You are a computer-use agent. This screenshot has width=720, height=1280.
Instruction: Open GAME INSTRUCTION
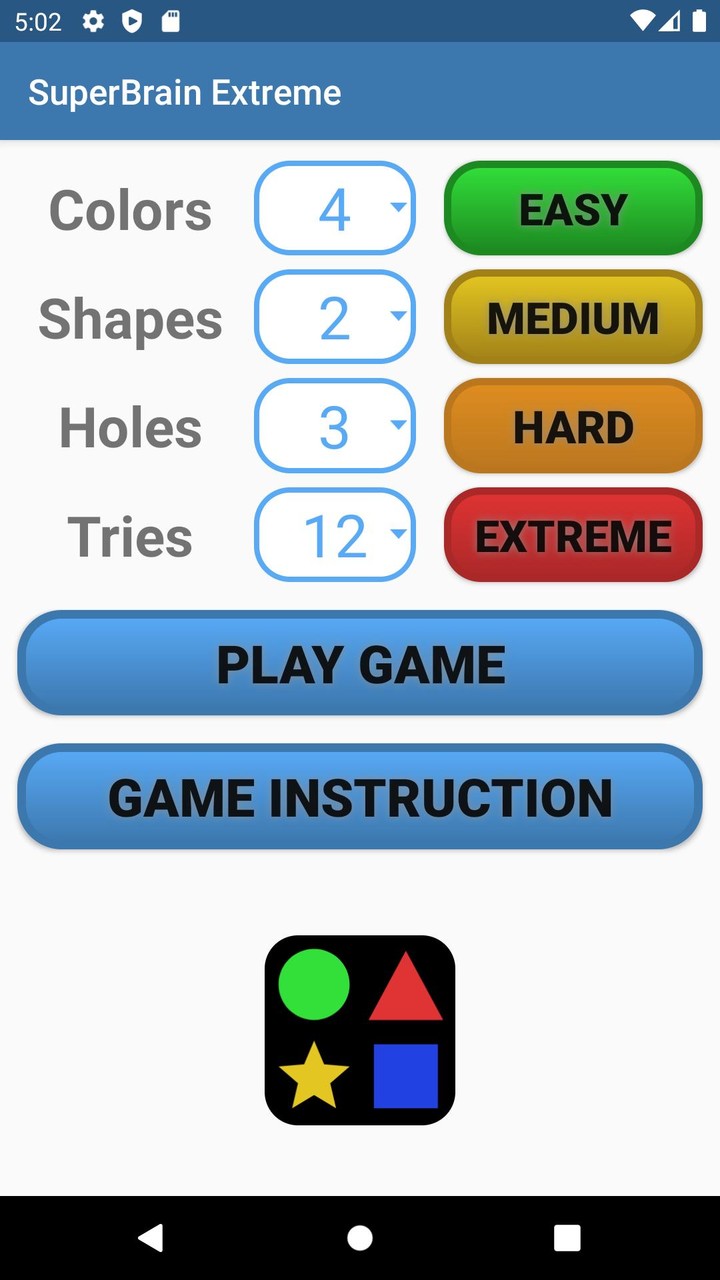(x=360, y=797)
